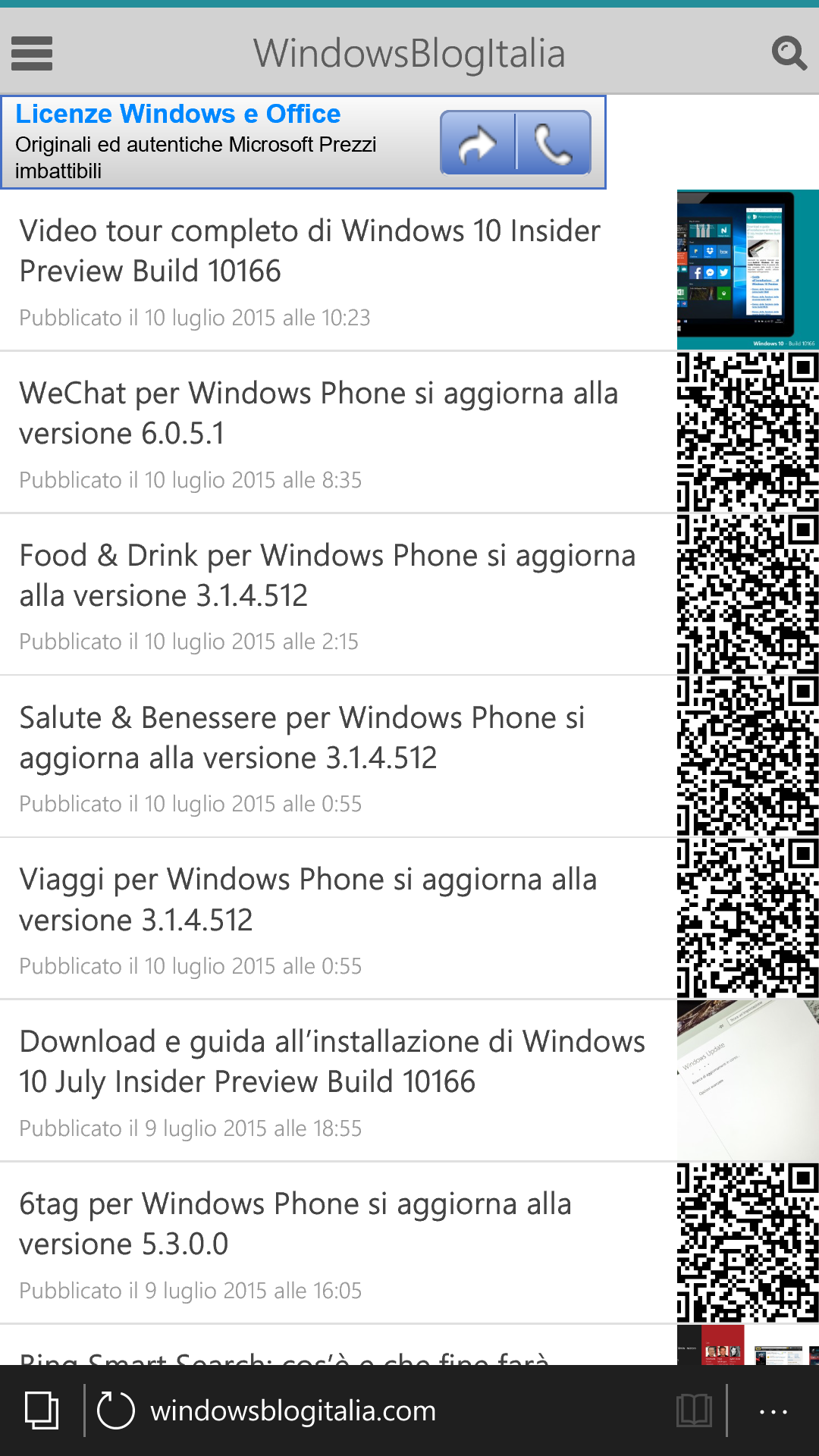This screenshot has height=1456, width=819.
Task: Switch to reading view
Action: pos(694,1410)
